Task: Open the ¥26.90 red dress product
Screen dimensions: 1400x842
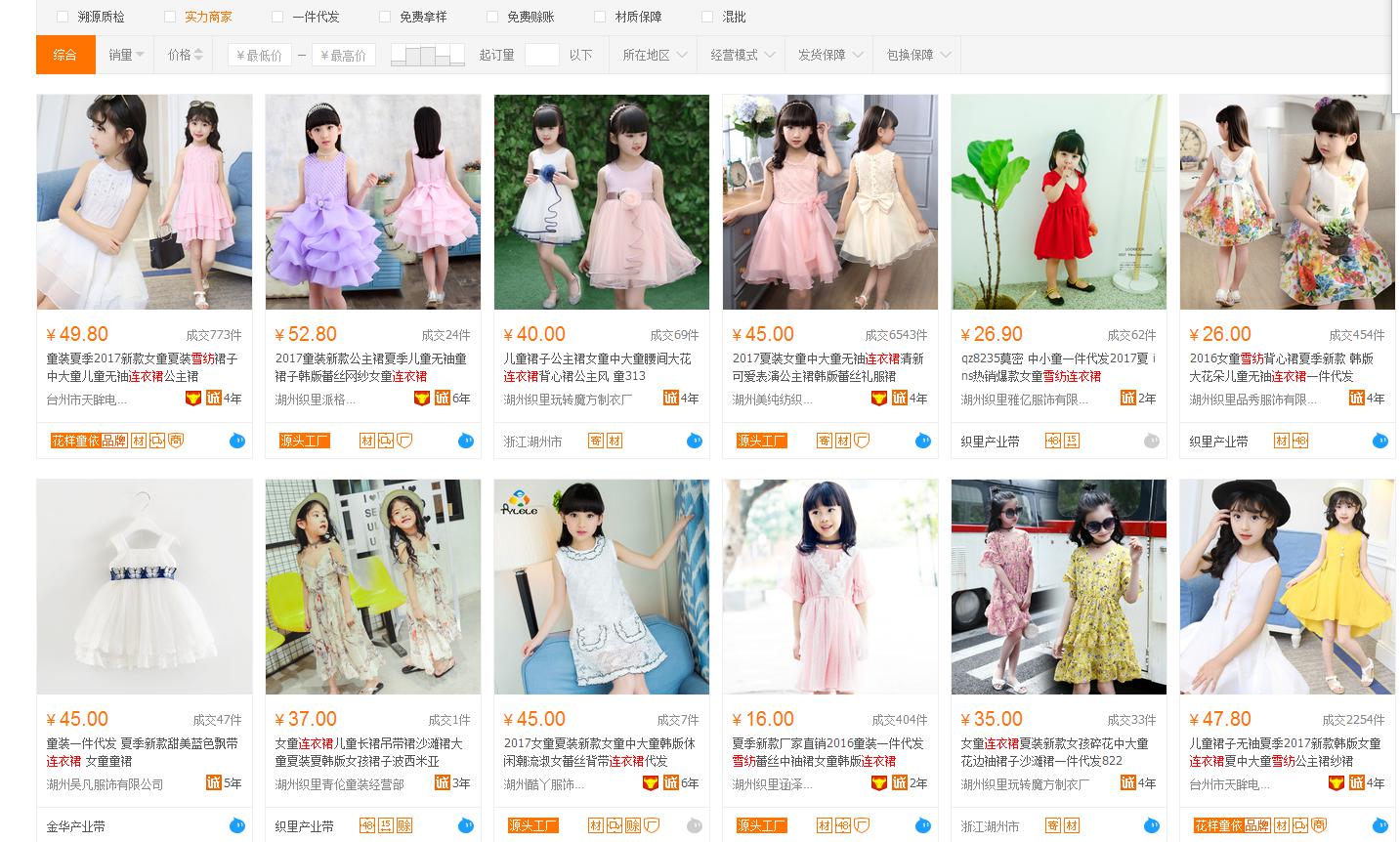Action: [1059, 202]
